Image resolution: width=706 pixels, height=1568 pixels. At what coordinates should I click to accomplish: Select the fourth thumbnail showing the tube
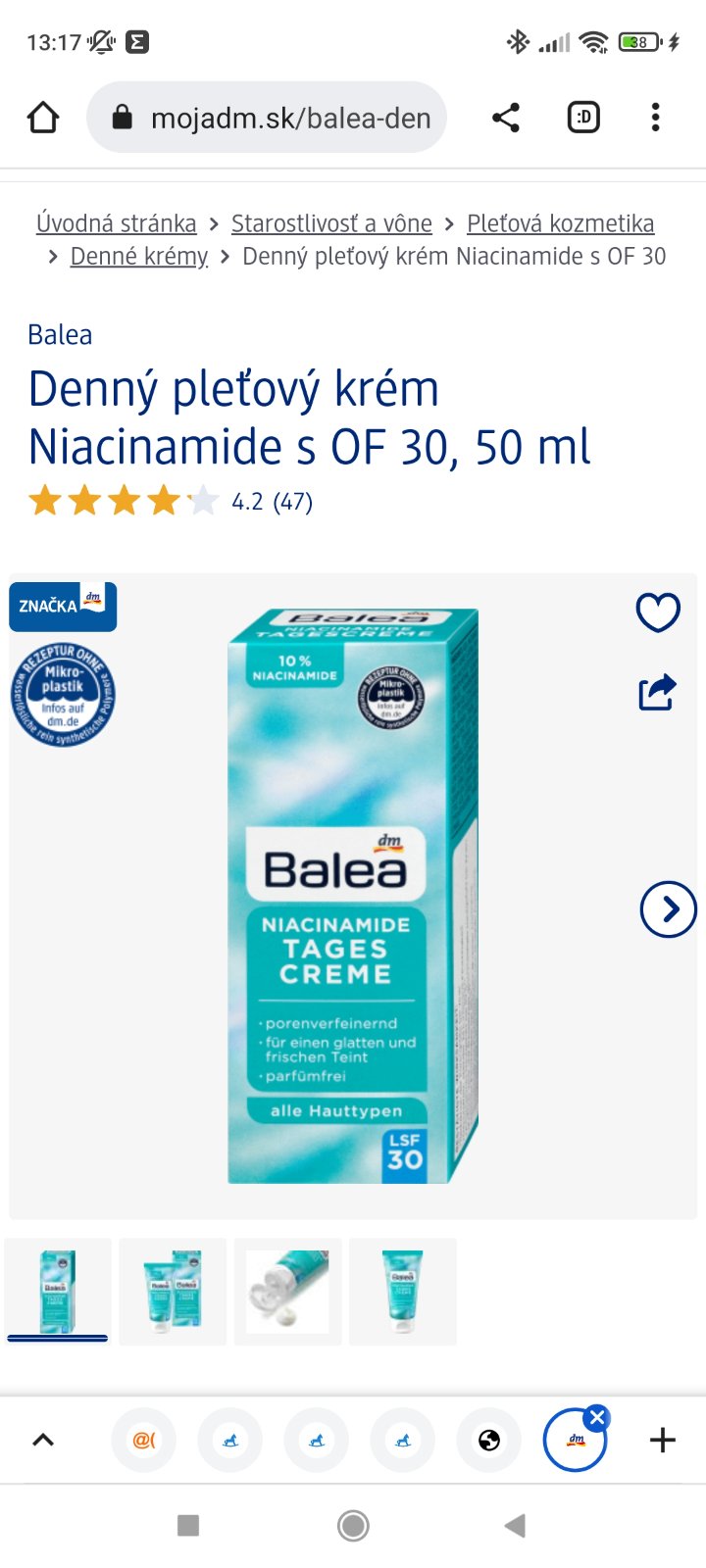(403, 1291)
